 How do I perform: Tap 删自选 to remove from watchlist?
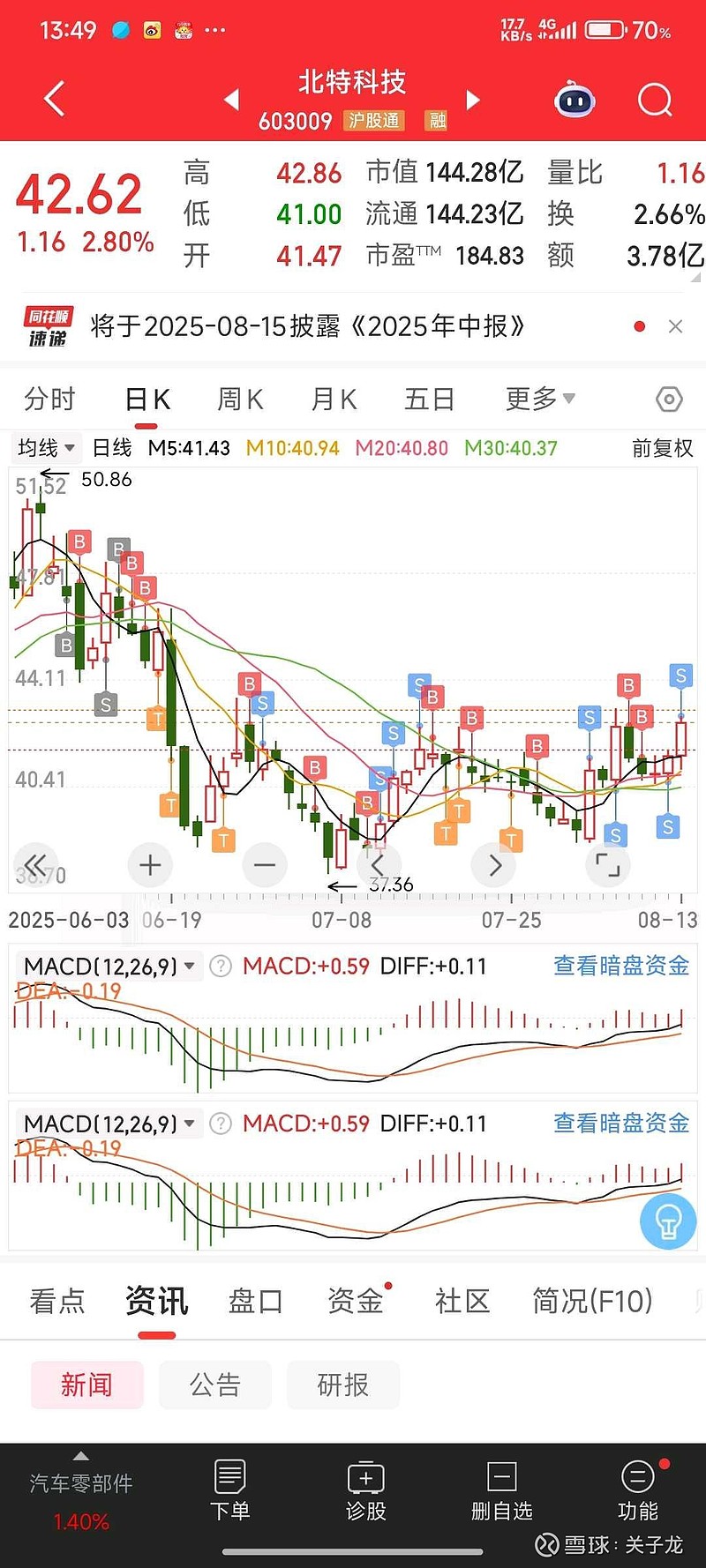point(502,1490)
